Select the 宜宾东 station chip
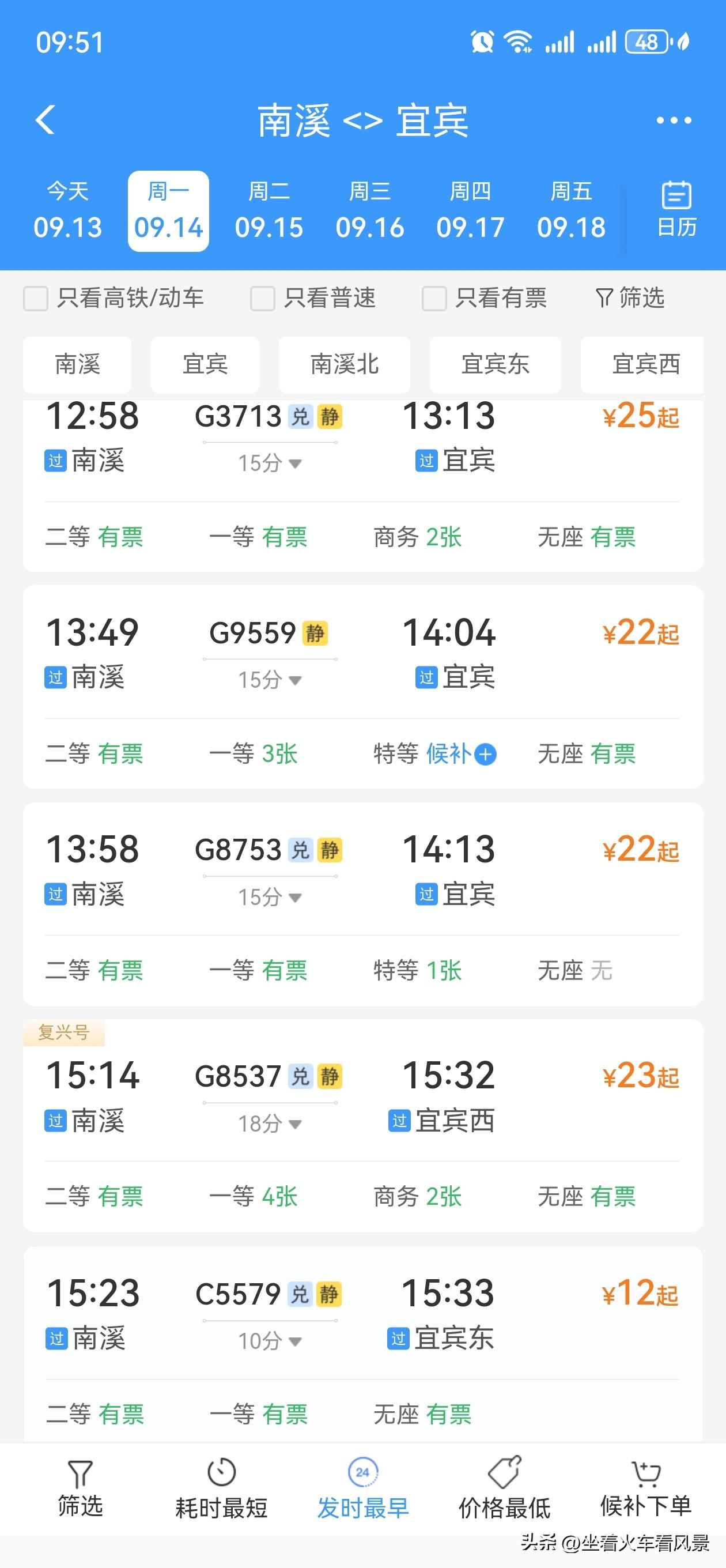The image size is (726, 1568). 496,364
